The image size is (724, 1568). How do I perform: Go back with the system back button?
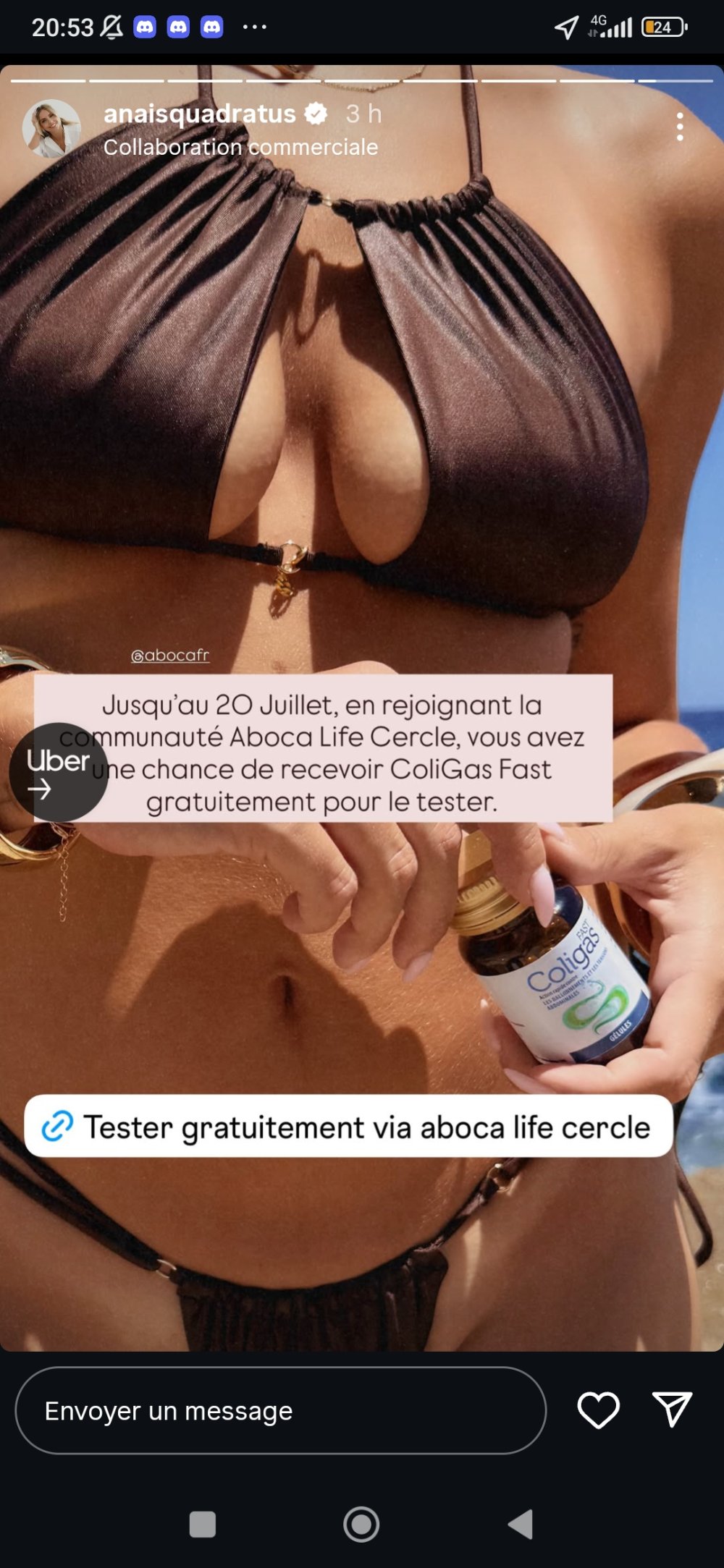pyautogui.click(x=521, y=1524)
